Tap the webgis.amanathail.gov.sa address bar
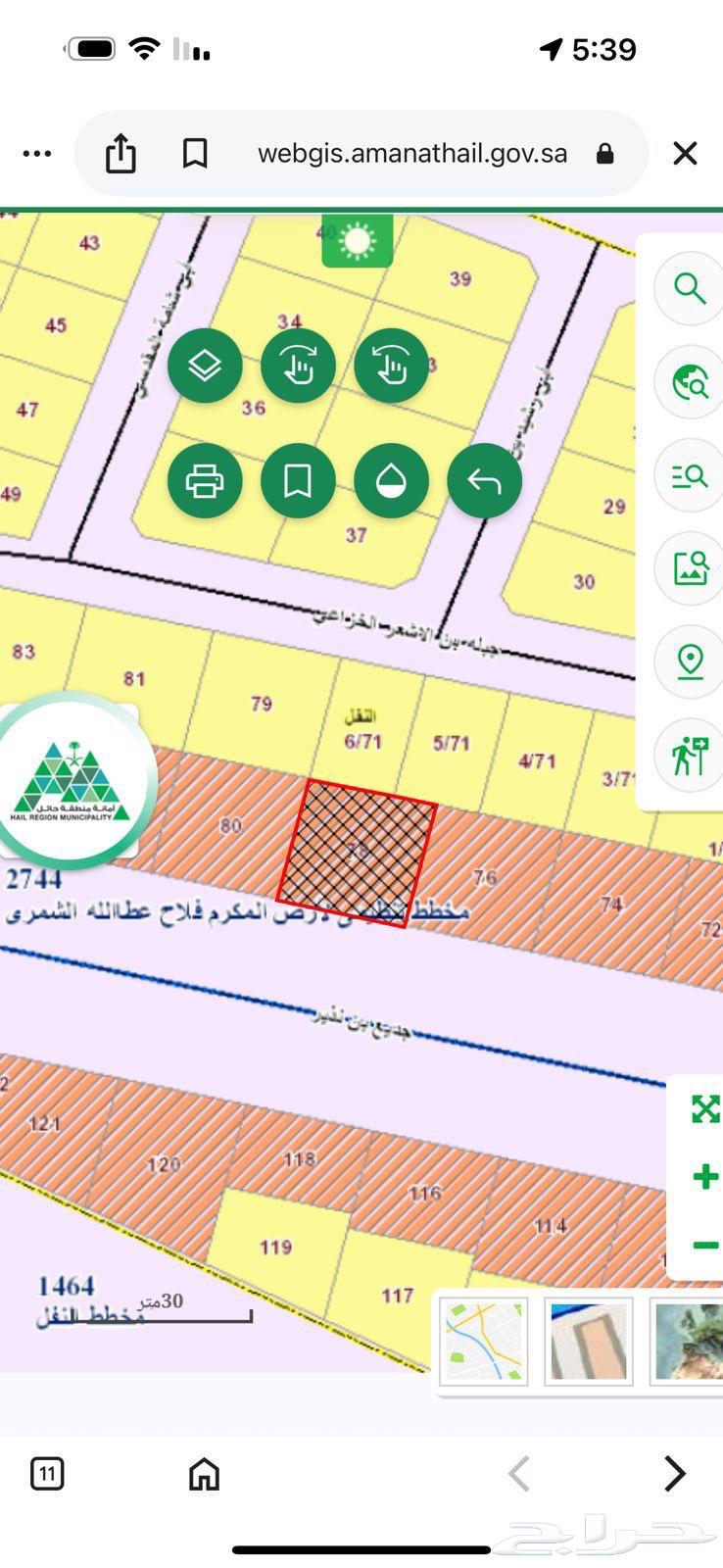Screen dimensions: 723x1568 (x=411, y=154)
